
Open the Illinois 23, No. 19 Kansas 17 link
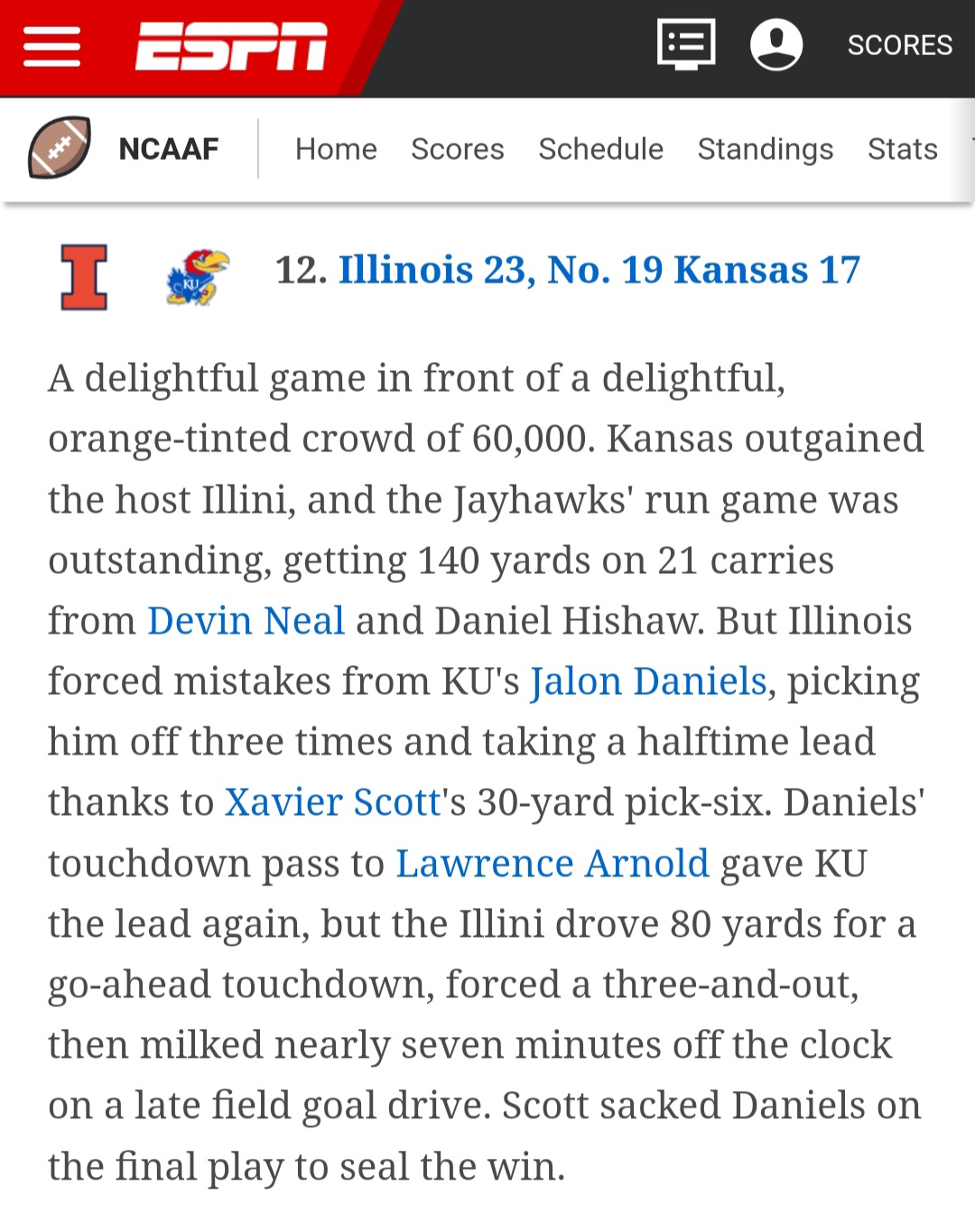point(599,270)
